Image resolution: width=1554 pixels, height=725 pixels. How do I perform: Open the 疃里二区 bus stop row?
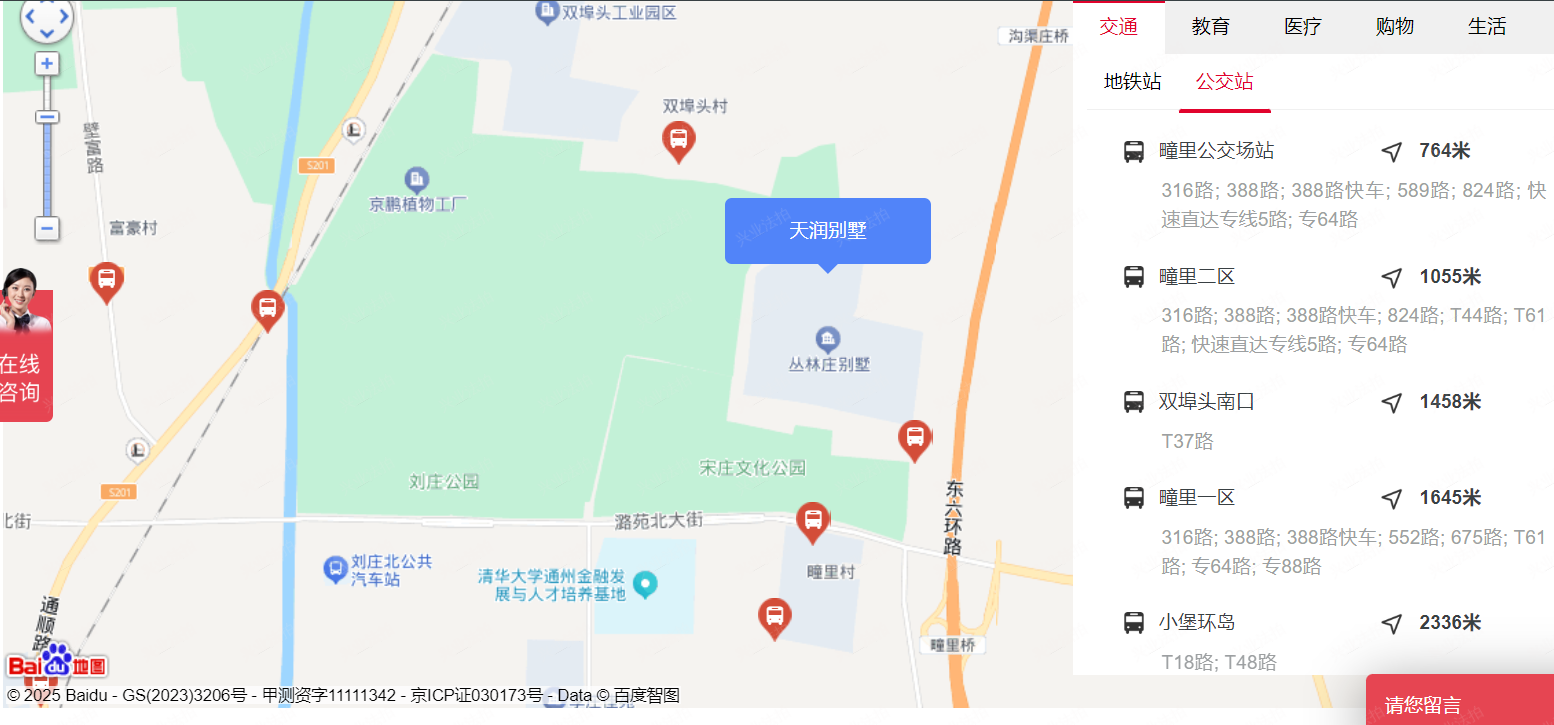(1197, 277)
